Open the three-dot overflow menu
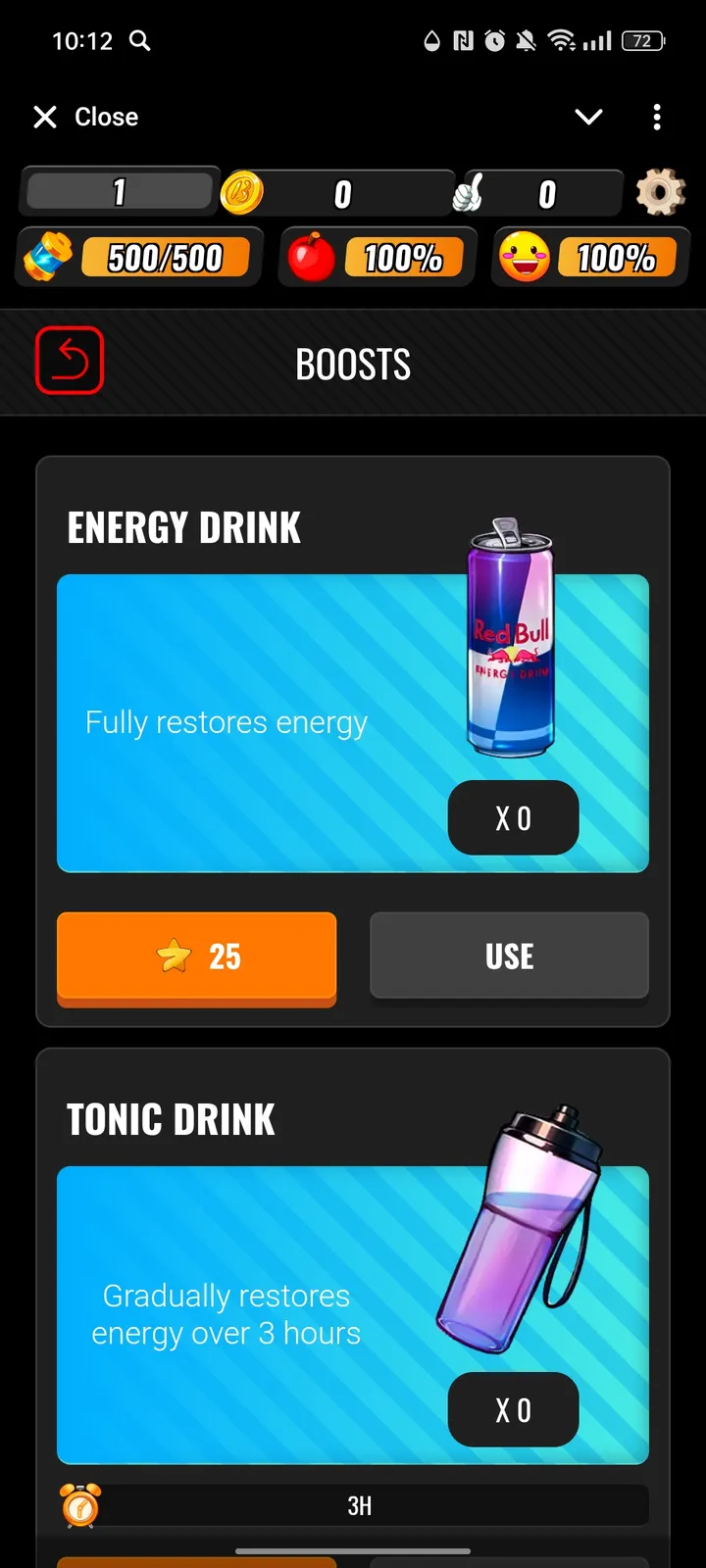Screen dimensions: 706x1568 coord(657,118)
